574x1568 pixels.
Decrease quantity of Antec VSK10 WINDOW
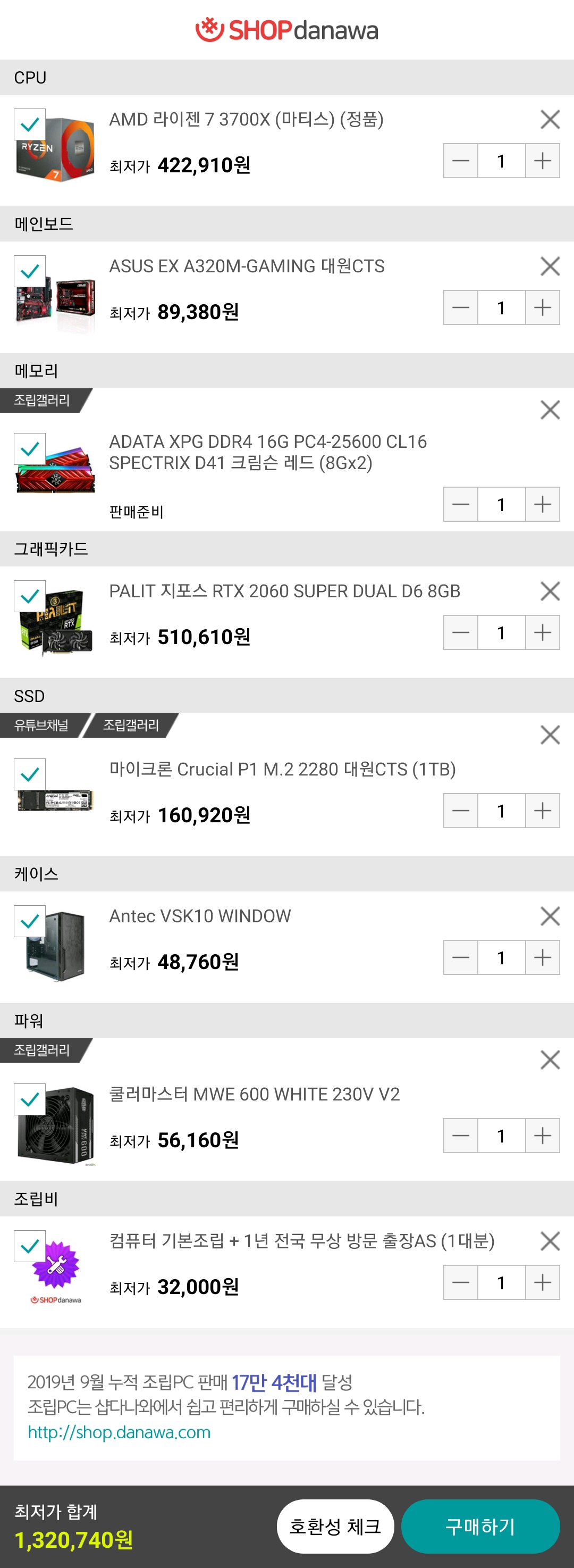point(460,958)
